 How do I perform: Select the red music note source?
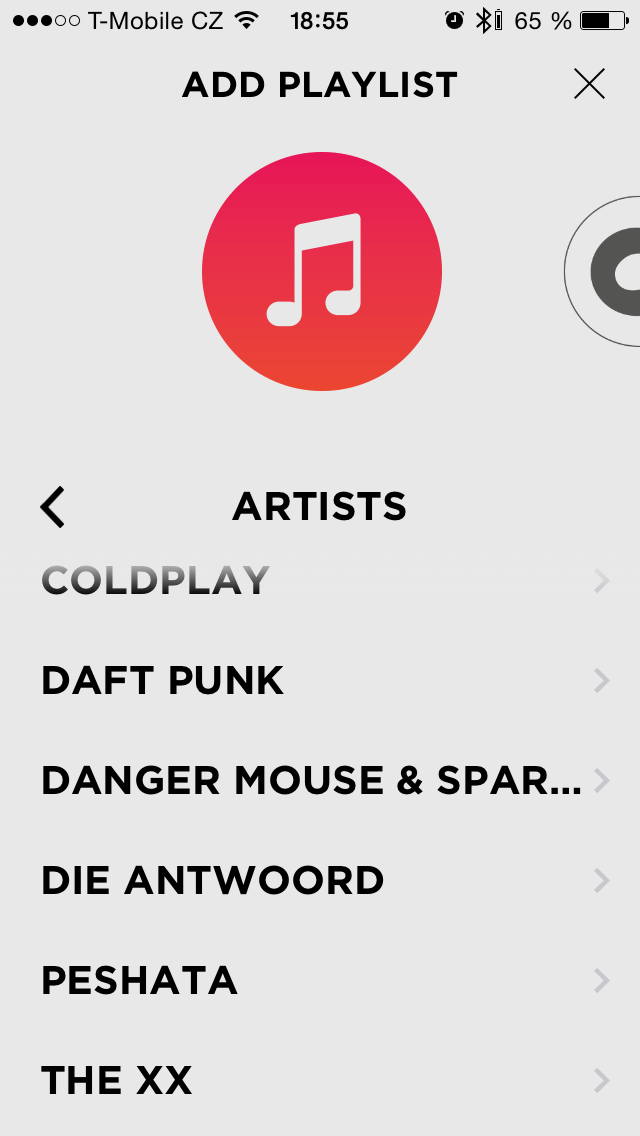pyautogui.click(x=322, y=271)
